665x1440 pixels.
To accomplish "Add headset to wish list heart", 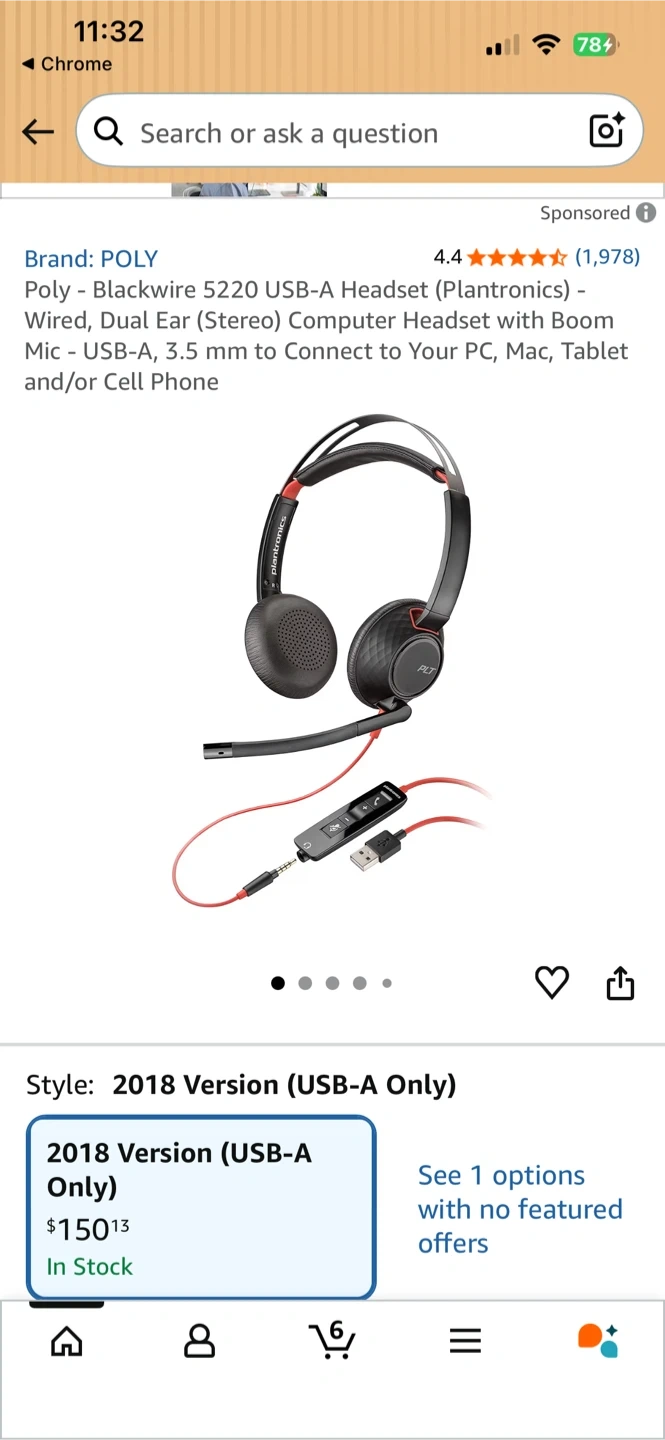I will 551,983.
